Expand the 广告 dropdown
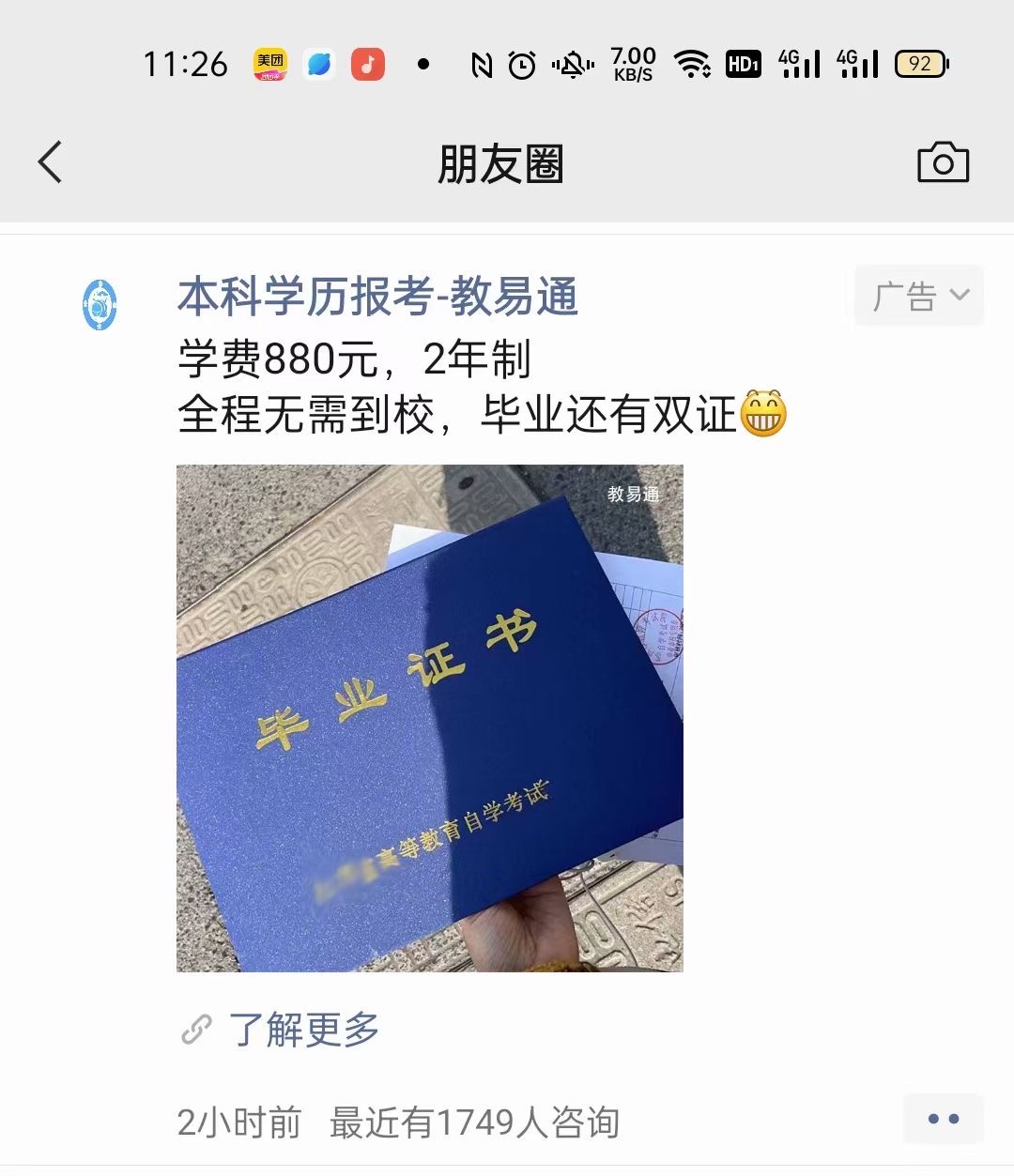The width and height of the screenshot is (1014, 1176). (918, 296)
